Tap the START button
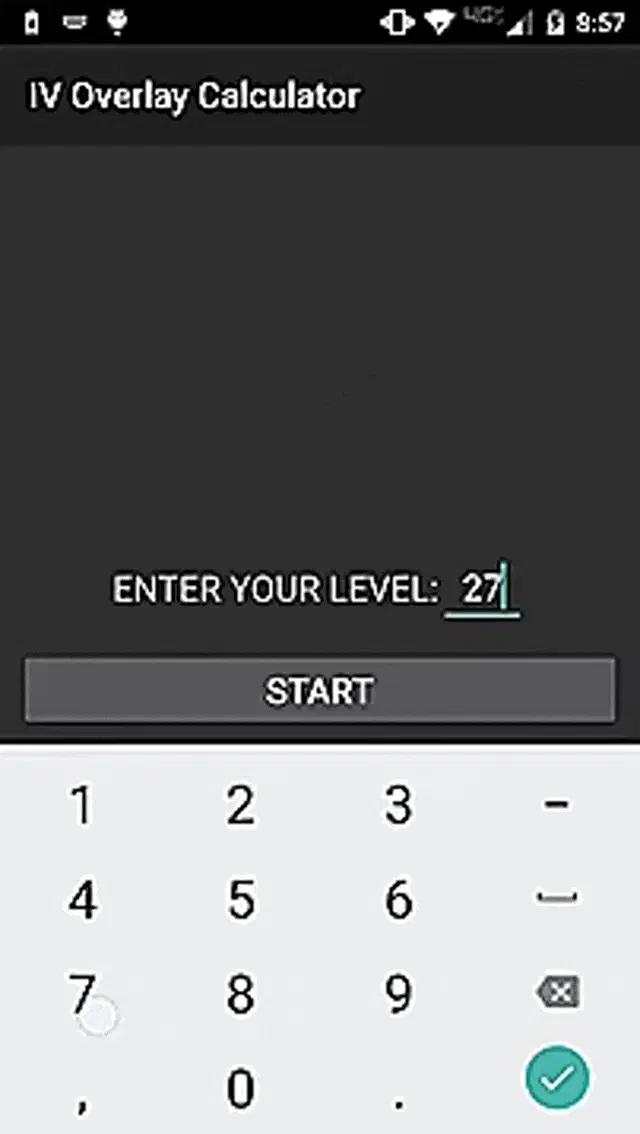The image size is (640, 1134). 319,689
